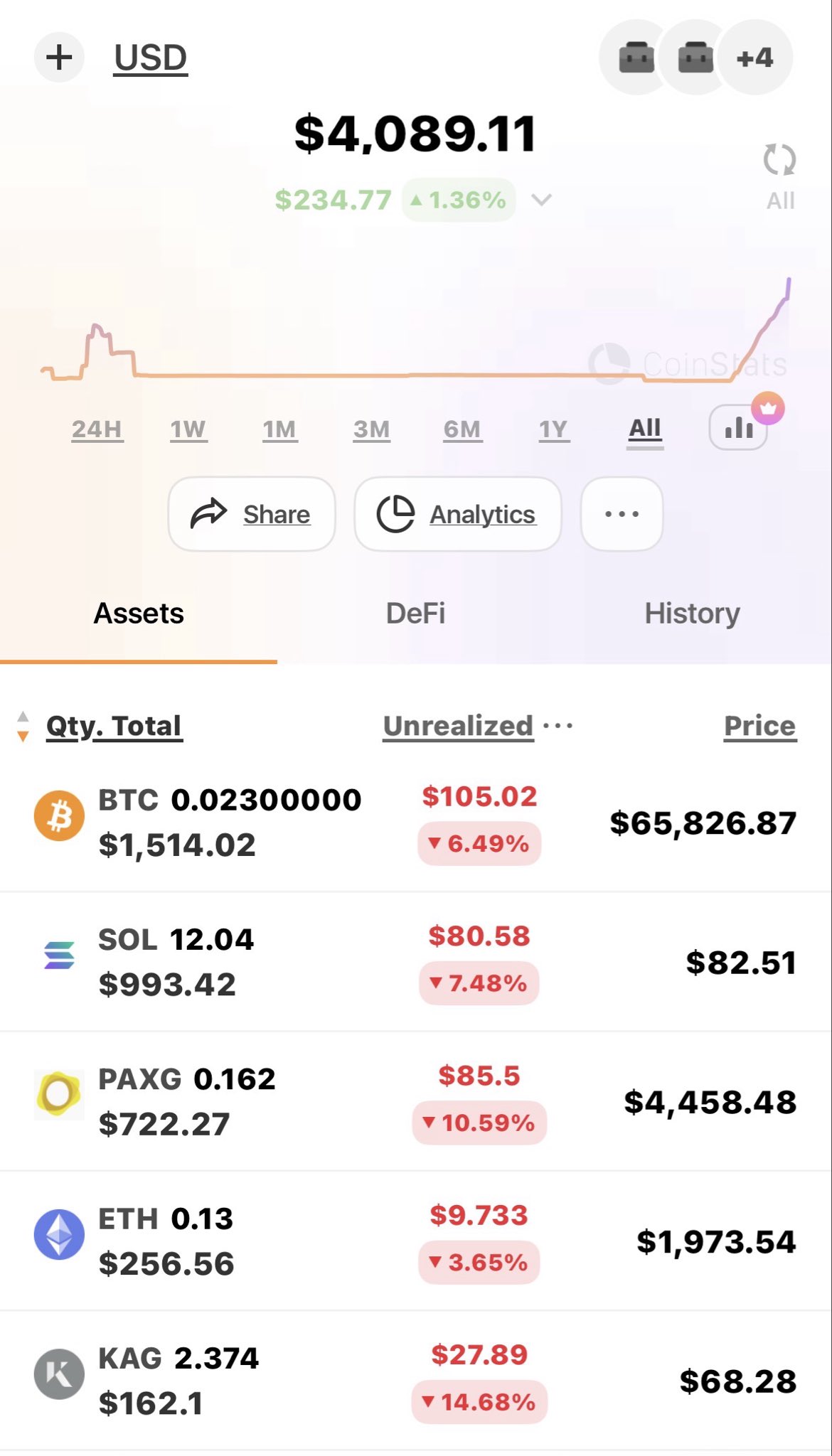Screen dimensions: 832x1456
Task: Select the 24H chart range
Action: point(97,429)
